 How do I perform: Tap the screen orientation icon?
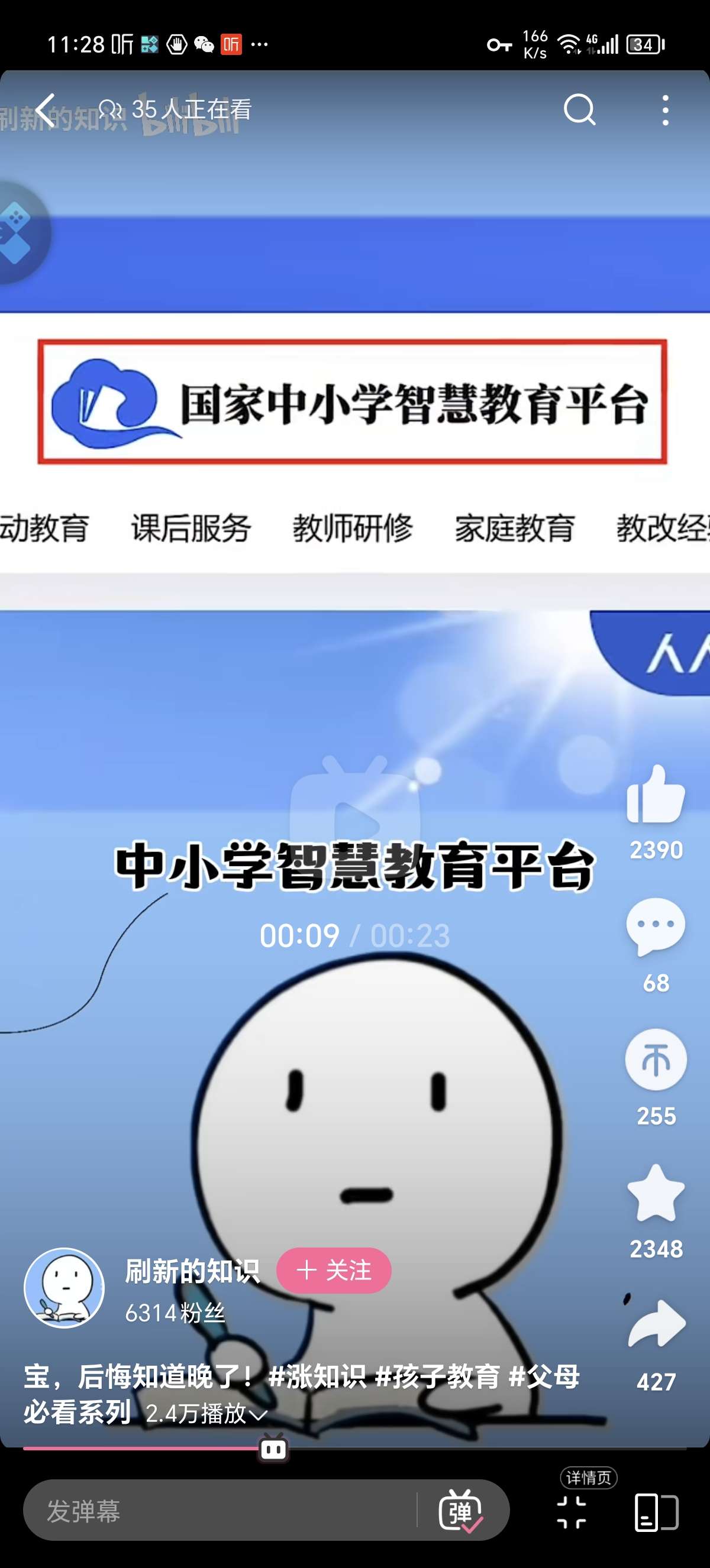click(x=656, y=1512)
